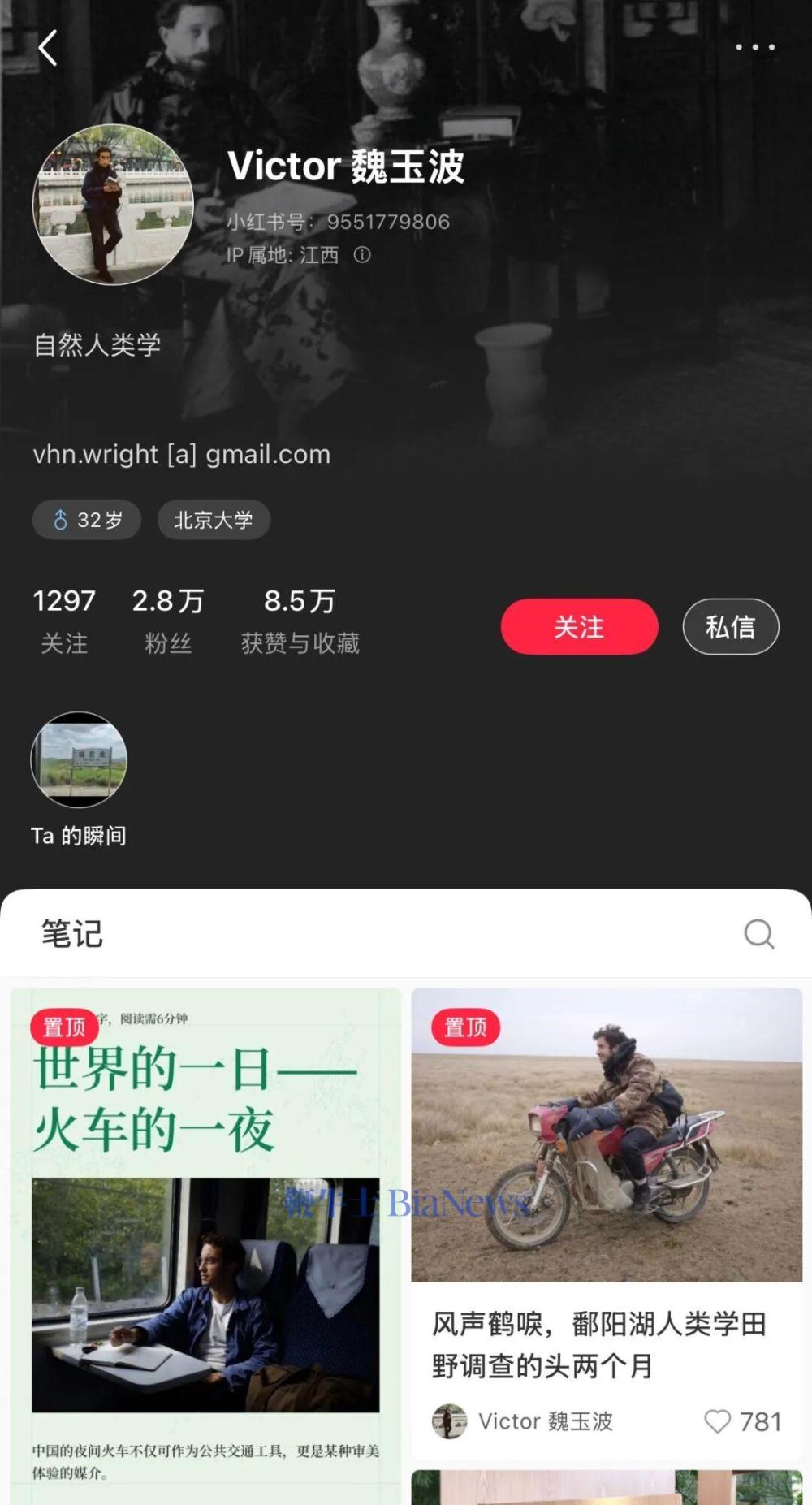Open profile picture of Victor 魏玉波

(113, 205)
